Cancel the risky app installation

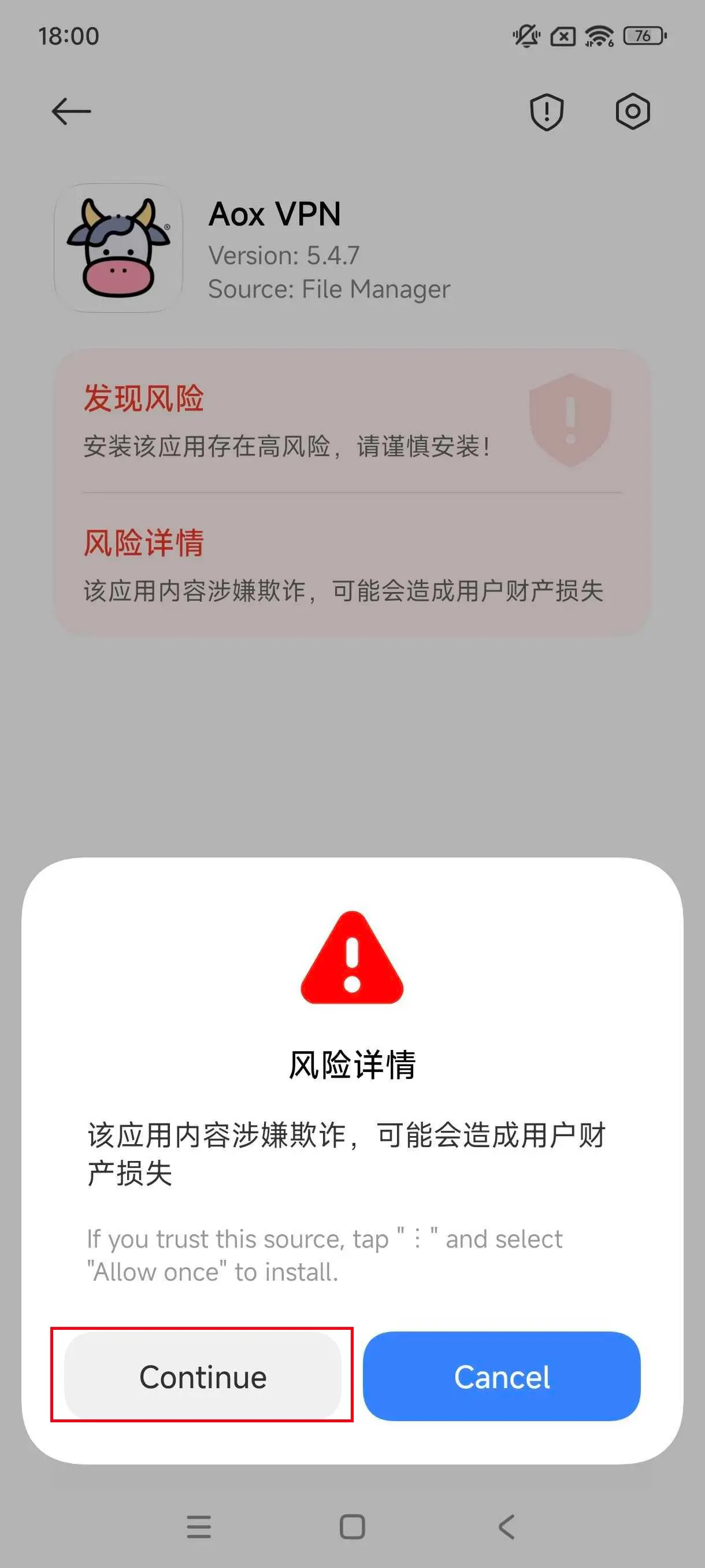501,1376
